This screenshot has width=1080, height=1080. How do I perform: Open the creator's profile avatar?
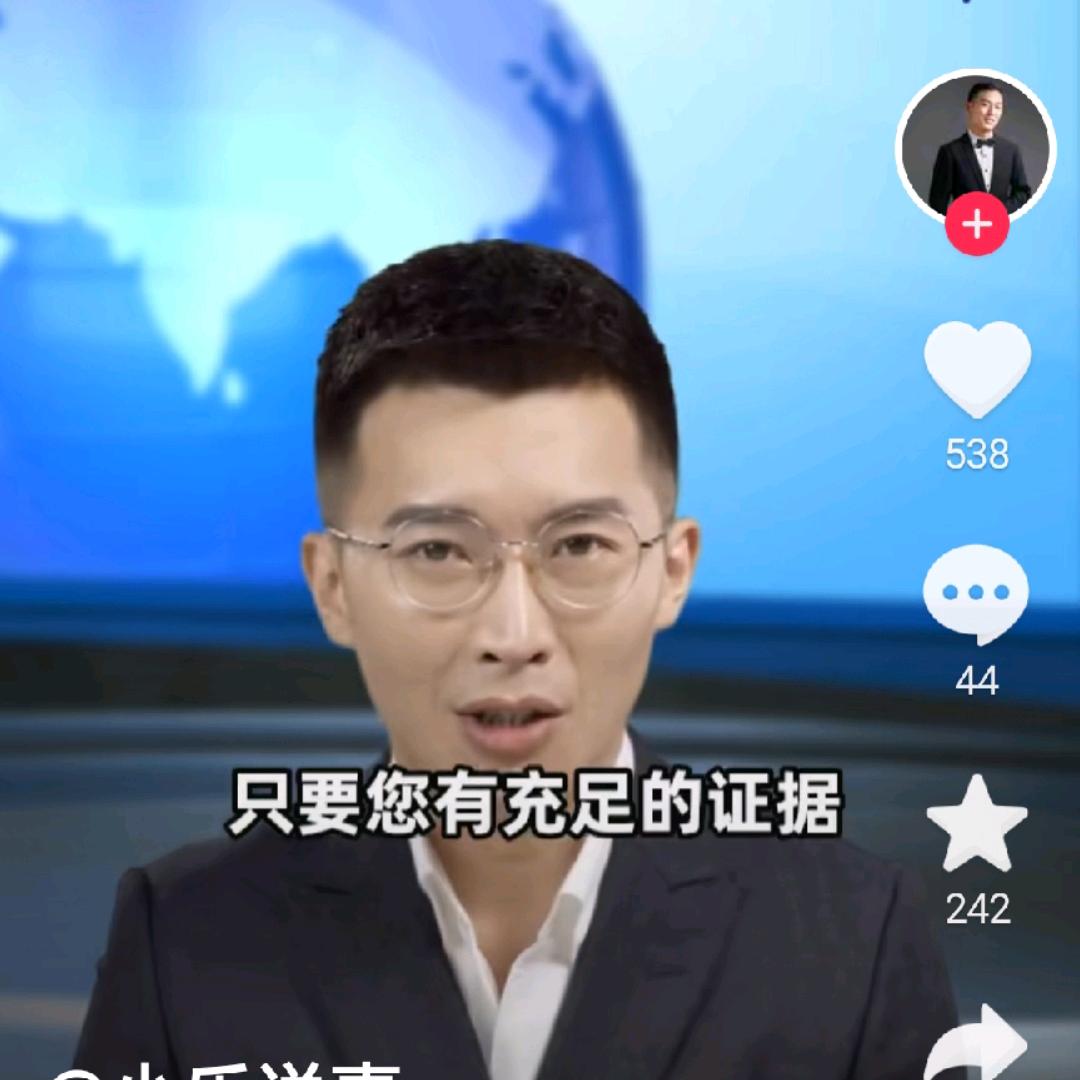[975, 145]
